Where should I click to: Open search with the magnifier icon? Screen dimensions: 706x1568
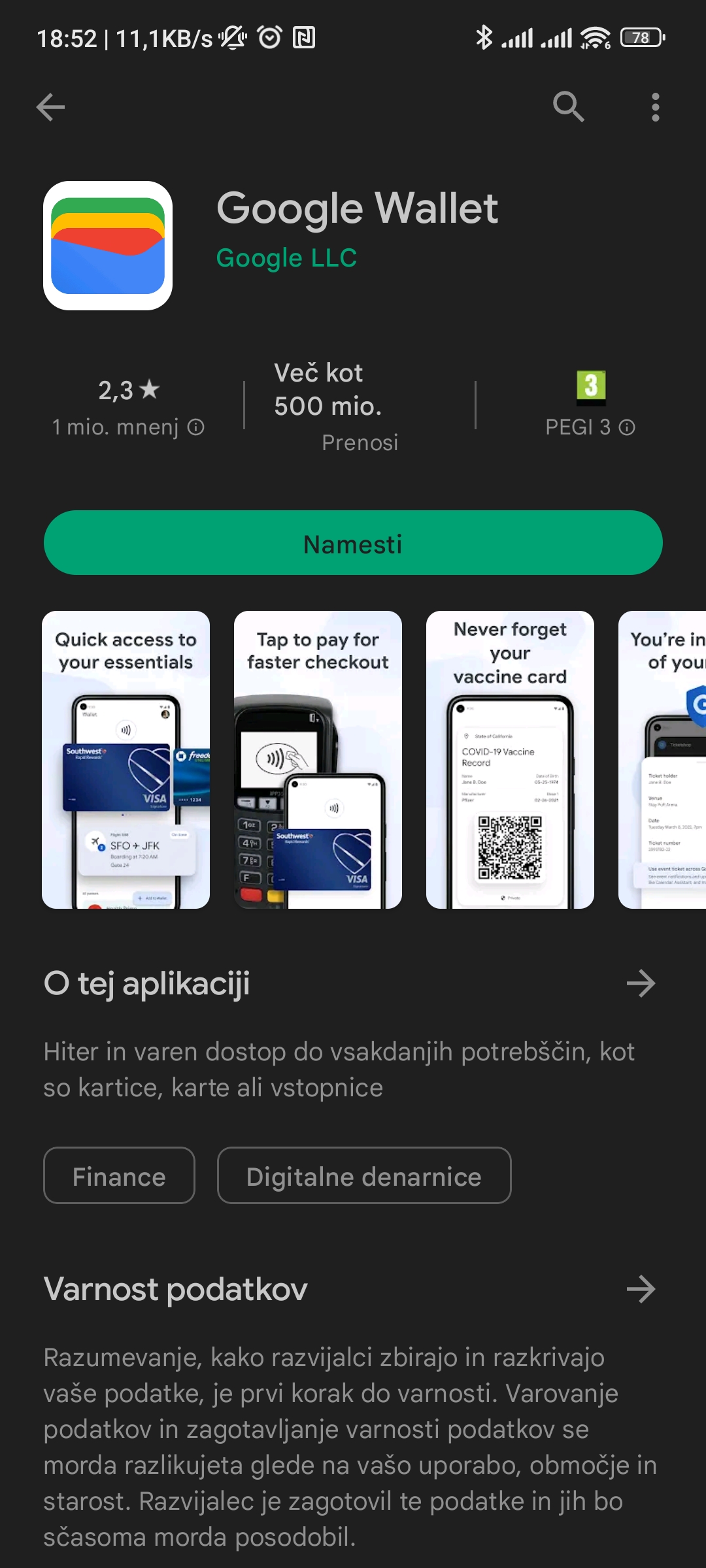[568, 107]
